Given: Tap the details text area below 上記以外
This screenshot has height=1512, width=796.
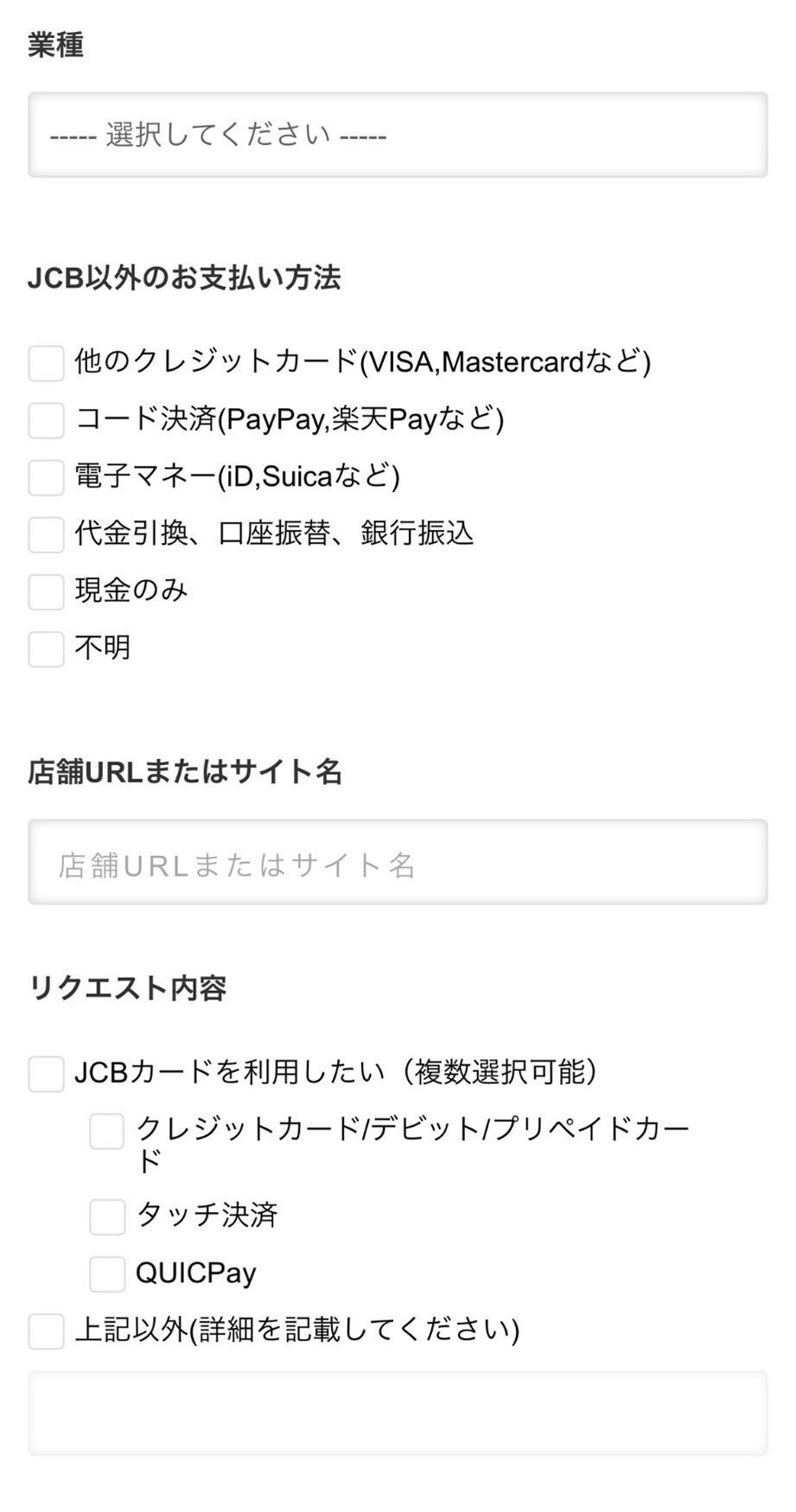Looking at the screenshot, I should point(398,1413).
